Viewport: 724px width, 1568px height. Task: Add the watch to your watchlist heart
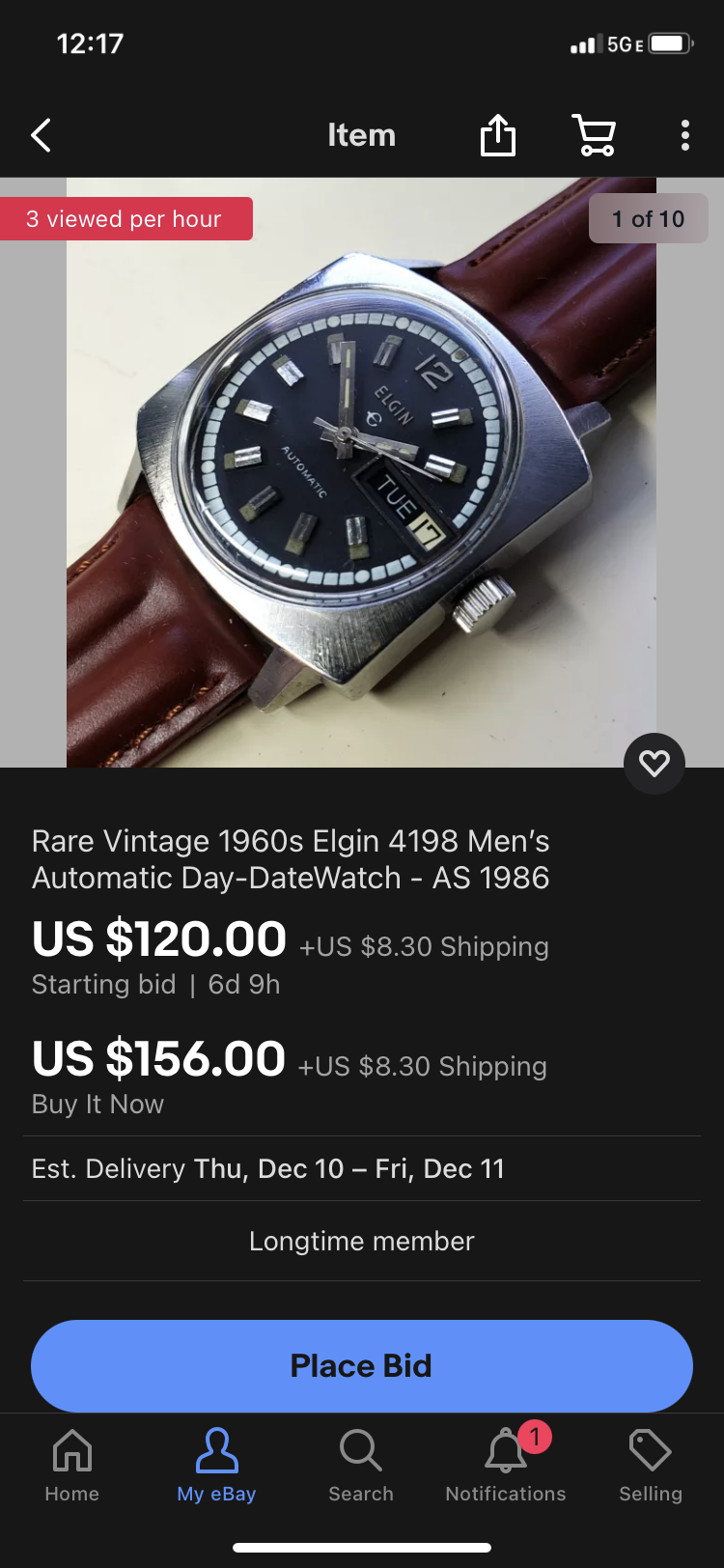pos(654,764)
